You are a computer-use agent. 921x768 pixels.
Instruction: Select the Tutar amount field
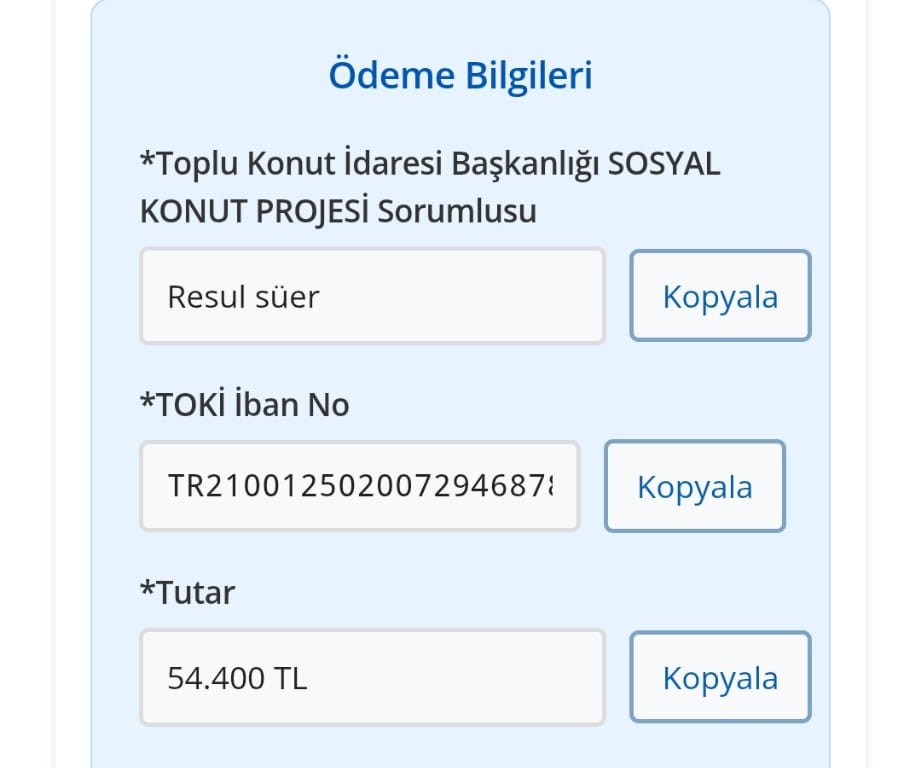[x=371, y=677]
